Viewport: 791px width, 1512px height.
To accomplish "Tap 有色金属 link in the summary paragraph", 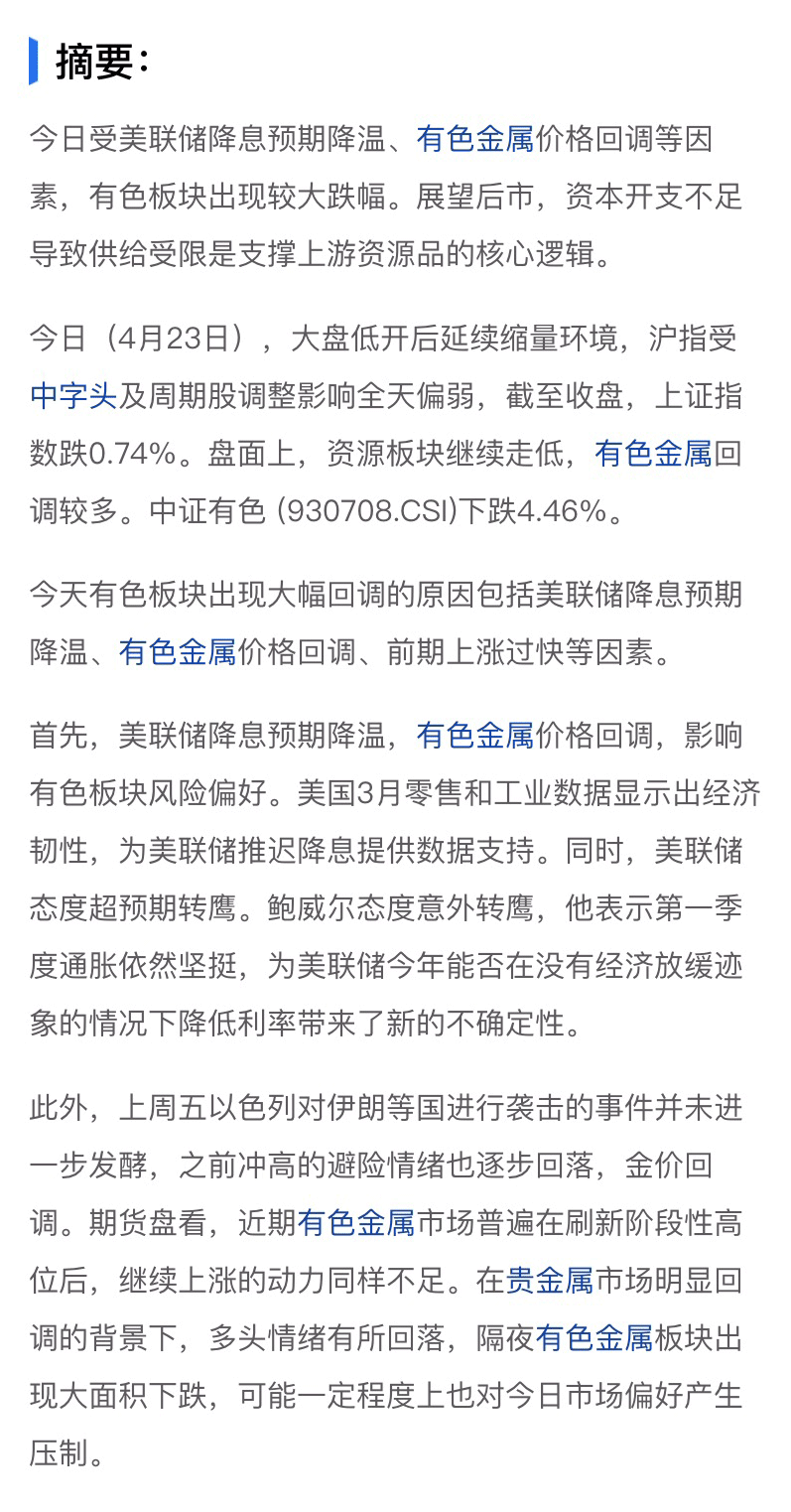I will [475, 140].
